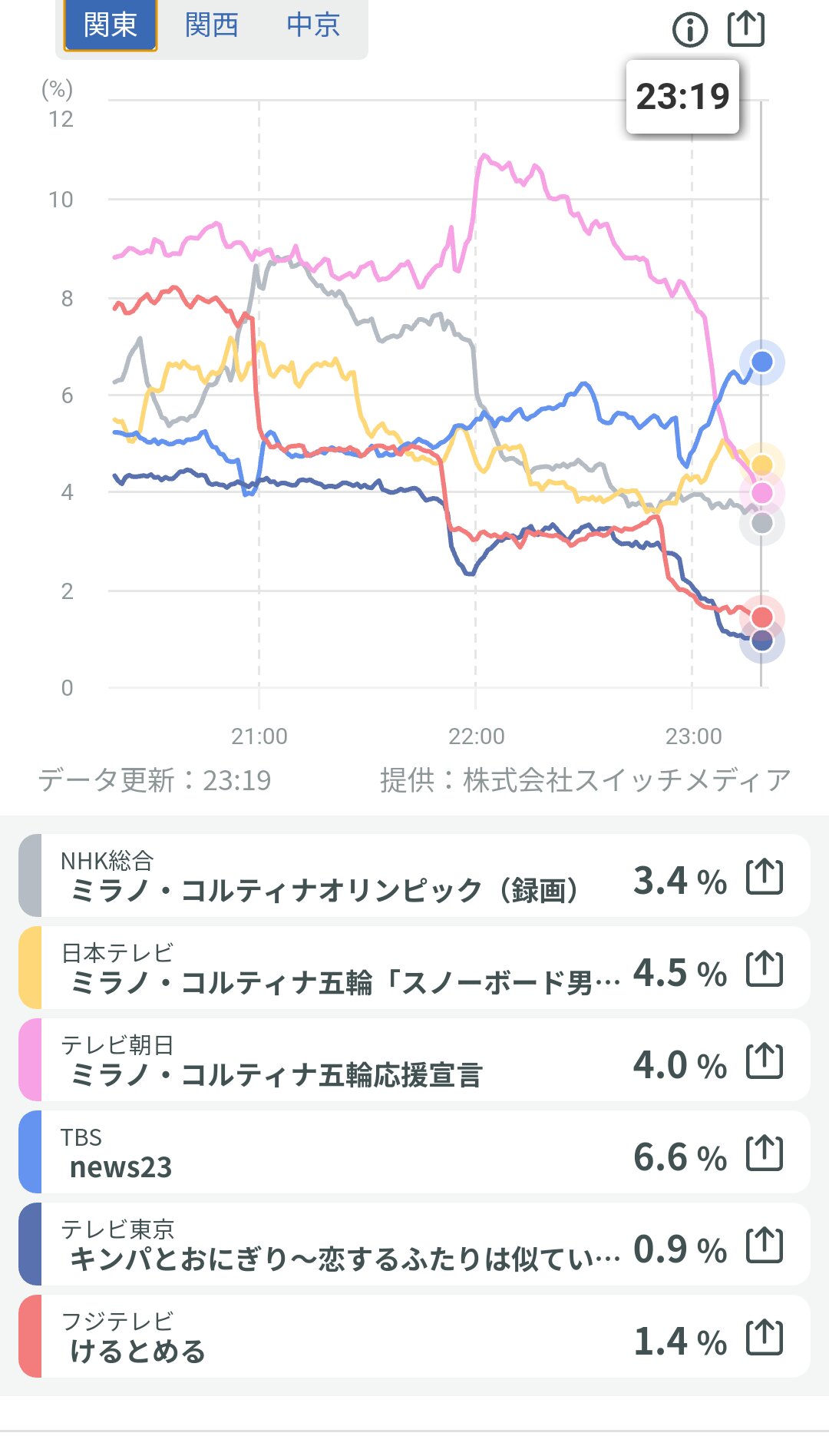Image resolution: width=829 pixels, height=1456 pixels.
Task: Open the フジテレビ けるとめる row
Action: [322, 1338]
